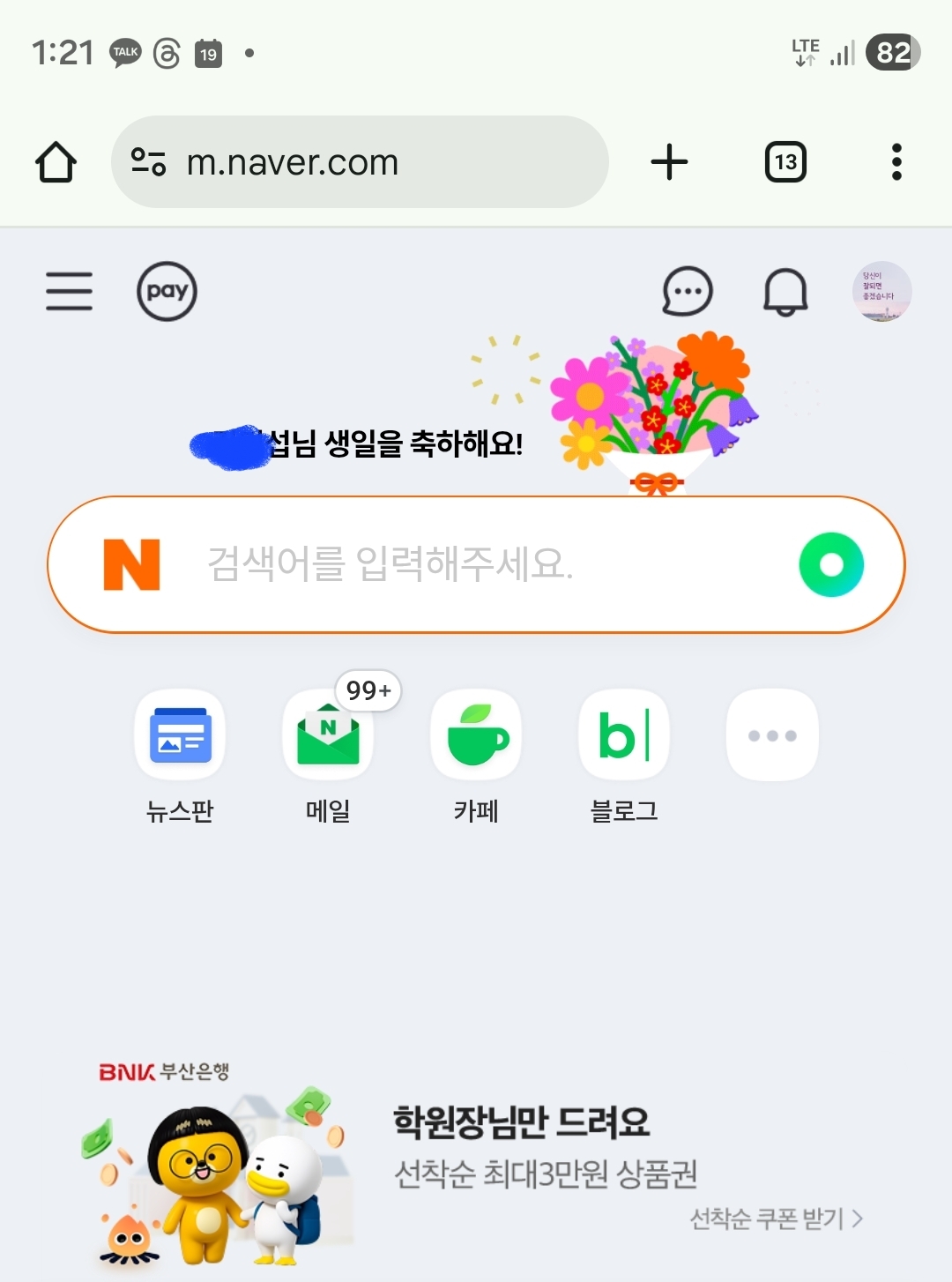Launch the green voice search button
952x1282 pixels.
tap(831, 564)
